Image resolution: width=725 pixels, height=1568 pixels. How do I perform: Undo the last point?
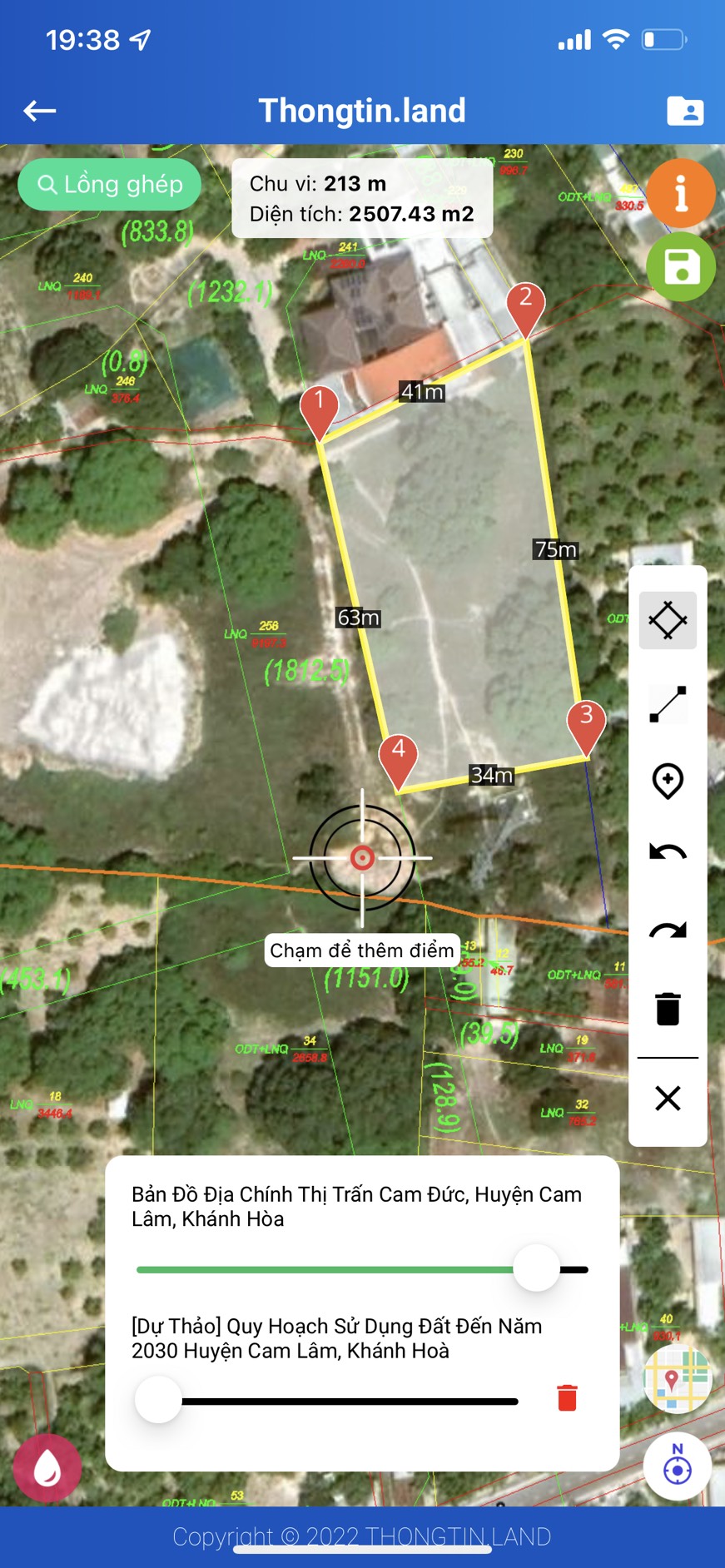668,852
